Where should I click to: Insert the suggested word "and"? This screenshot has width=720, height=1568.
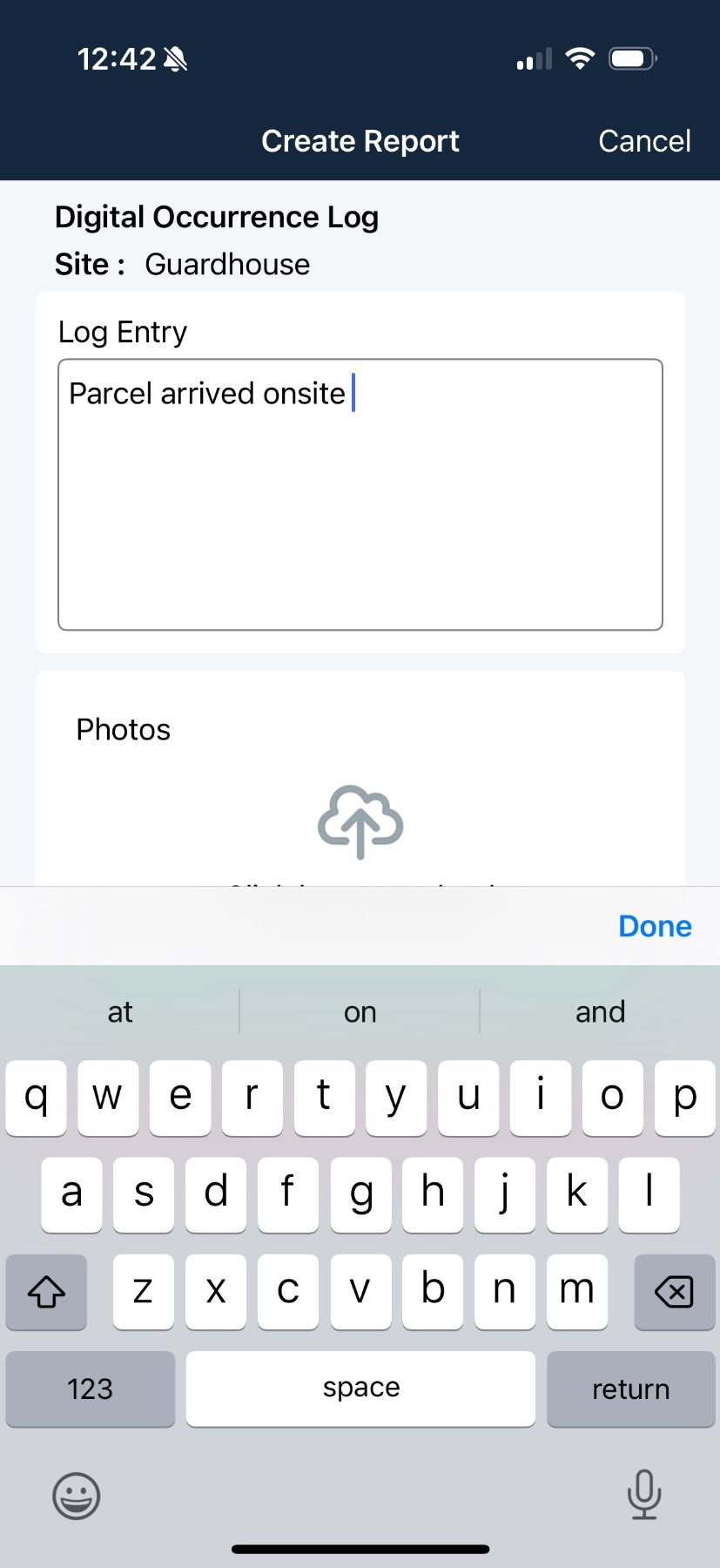click(x=600, y=1011)
